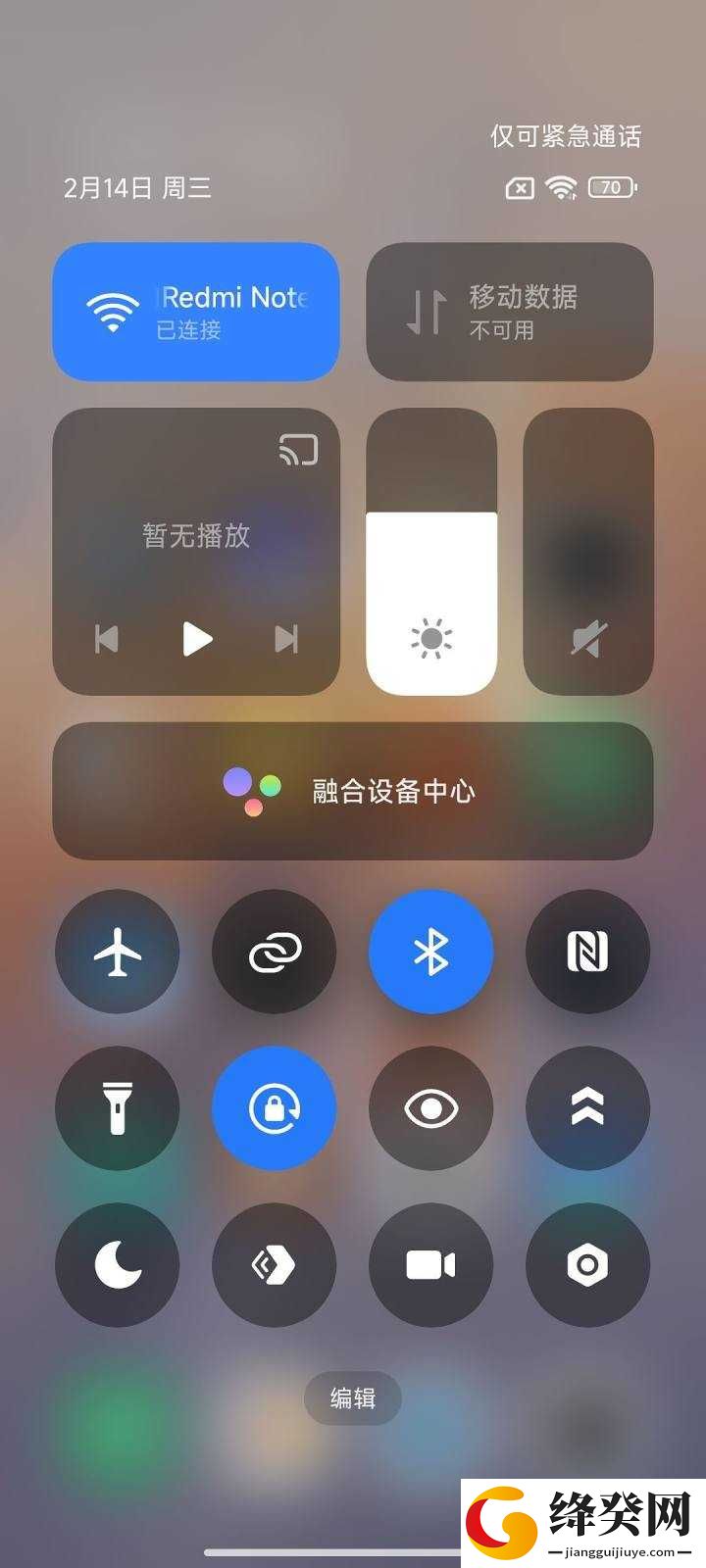
Task: Open settings via the hexagon icon
Action: tap(588, 1265)
